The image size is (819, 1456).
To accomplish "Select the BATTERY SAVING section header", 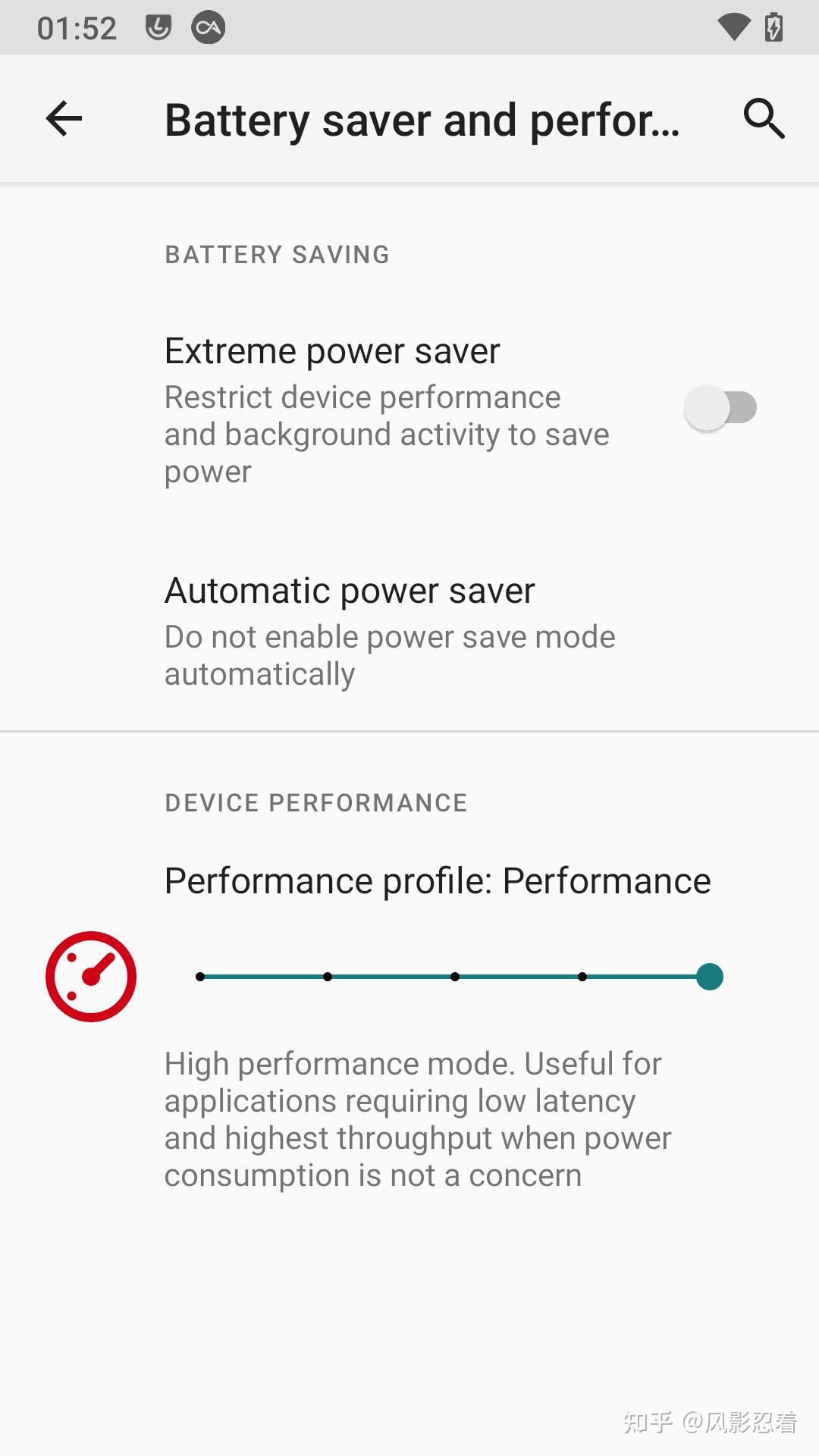I will [277, 253].
